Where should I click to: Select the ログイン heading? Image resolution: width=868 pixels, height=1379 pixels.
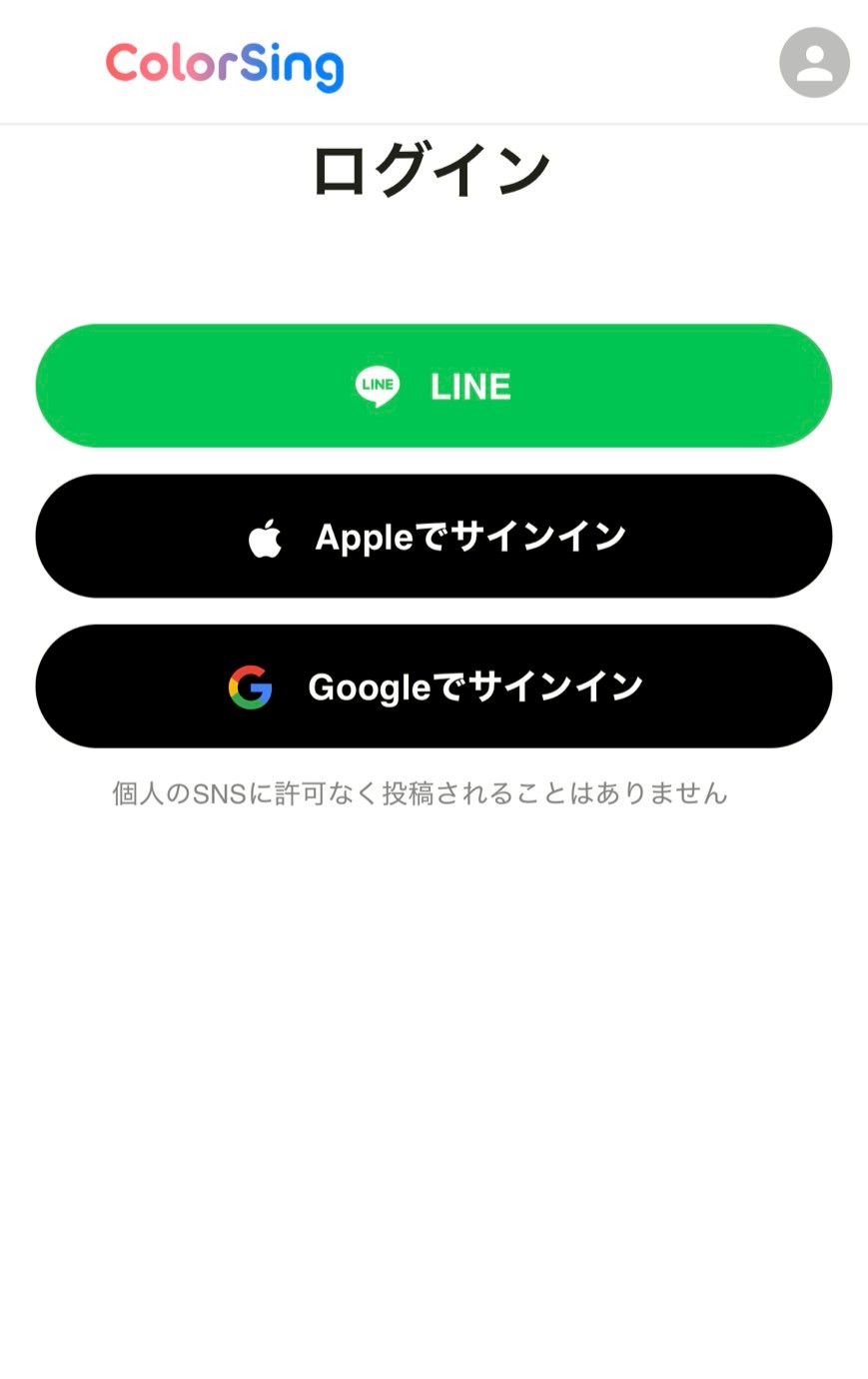pos(434,166)
